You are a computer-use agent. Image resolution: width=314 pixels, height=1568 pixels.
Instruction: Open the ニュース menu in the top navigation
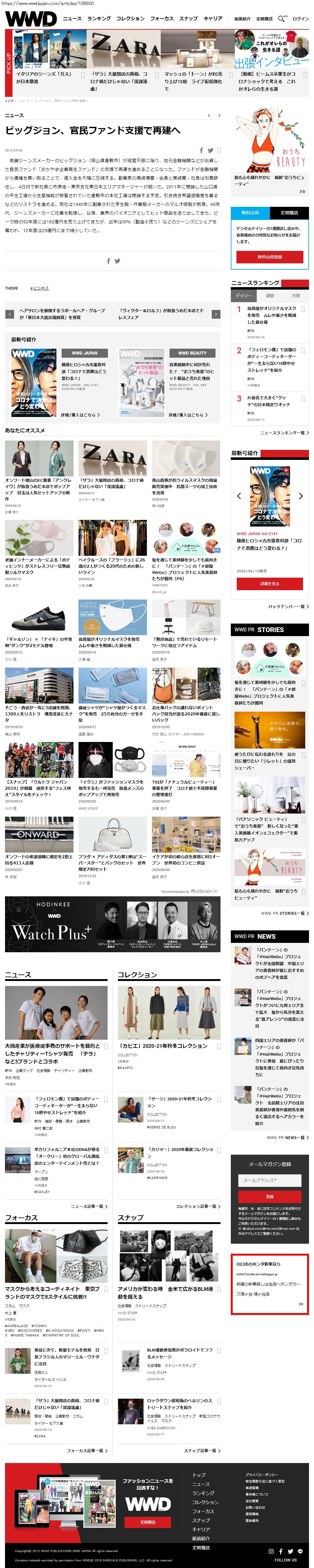72,19
